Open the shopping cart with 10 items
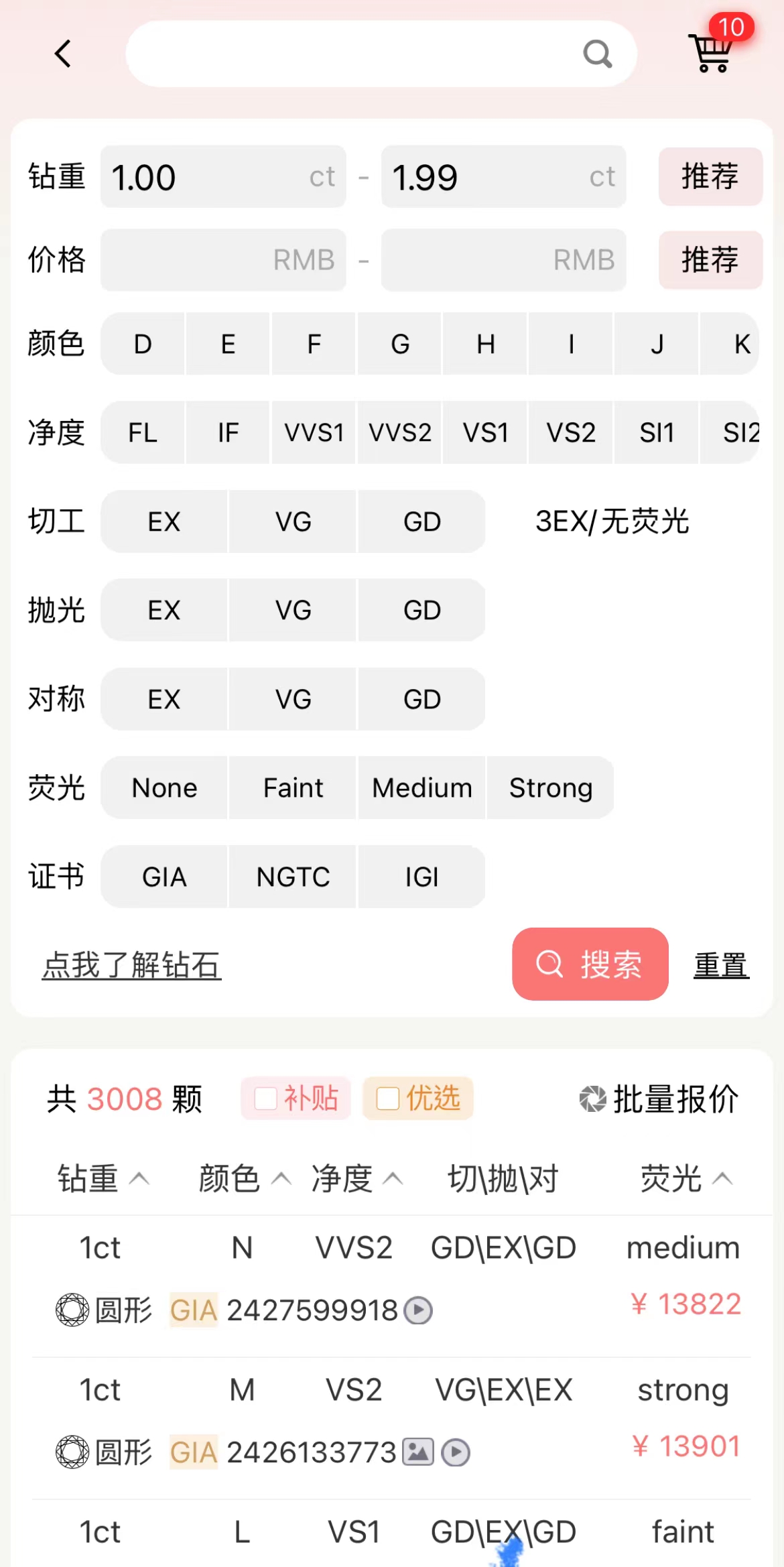 (710, 54)
